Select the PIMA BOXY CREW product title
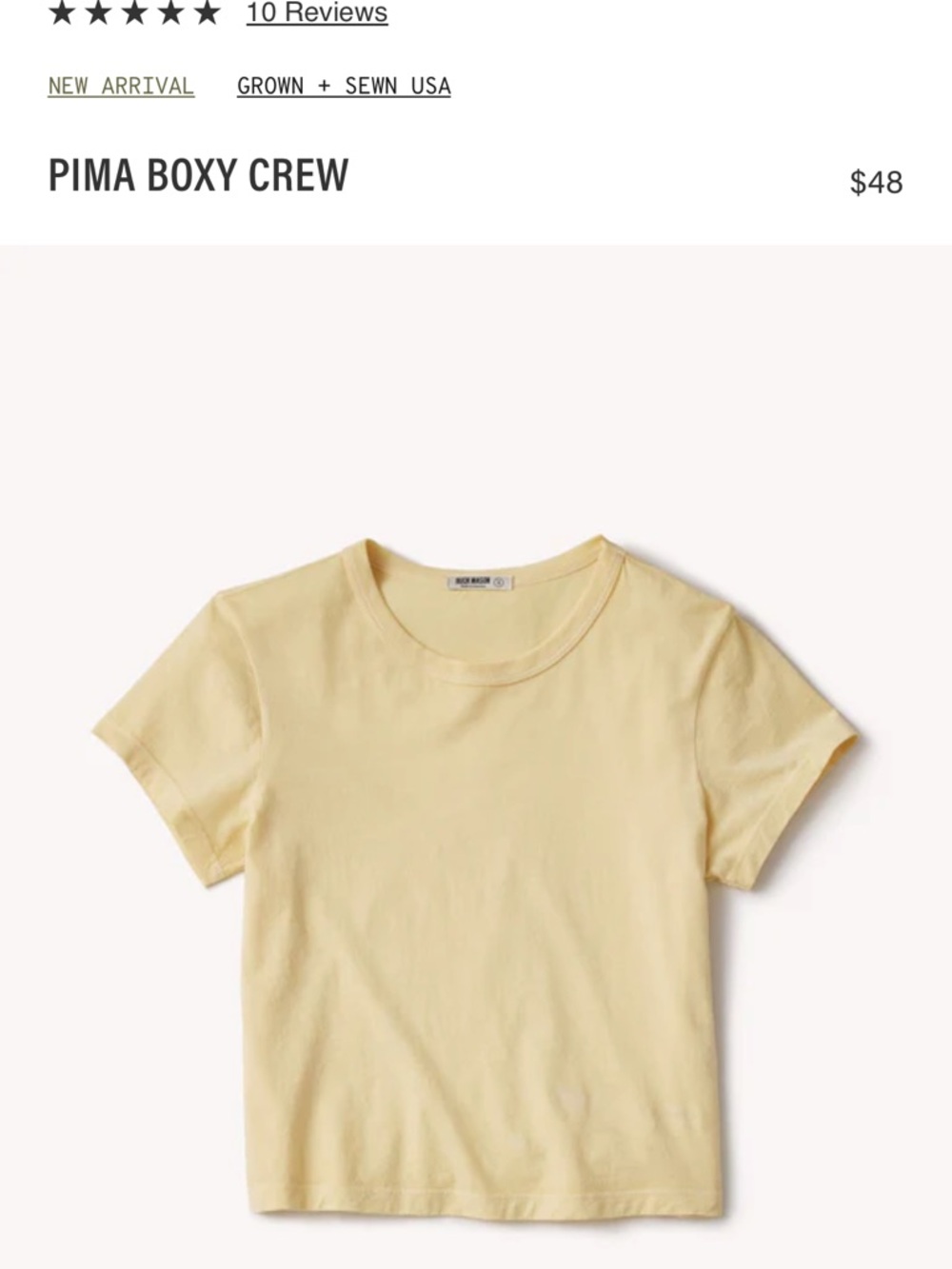This screenshot has width=952, height=1269. point(197,175)
